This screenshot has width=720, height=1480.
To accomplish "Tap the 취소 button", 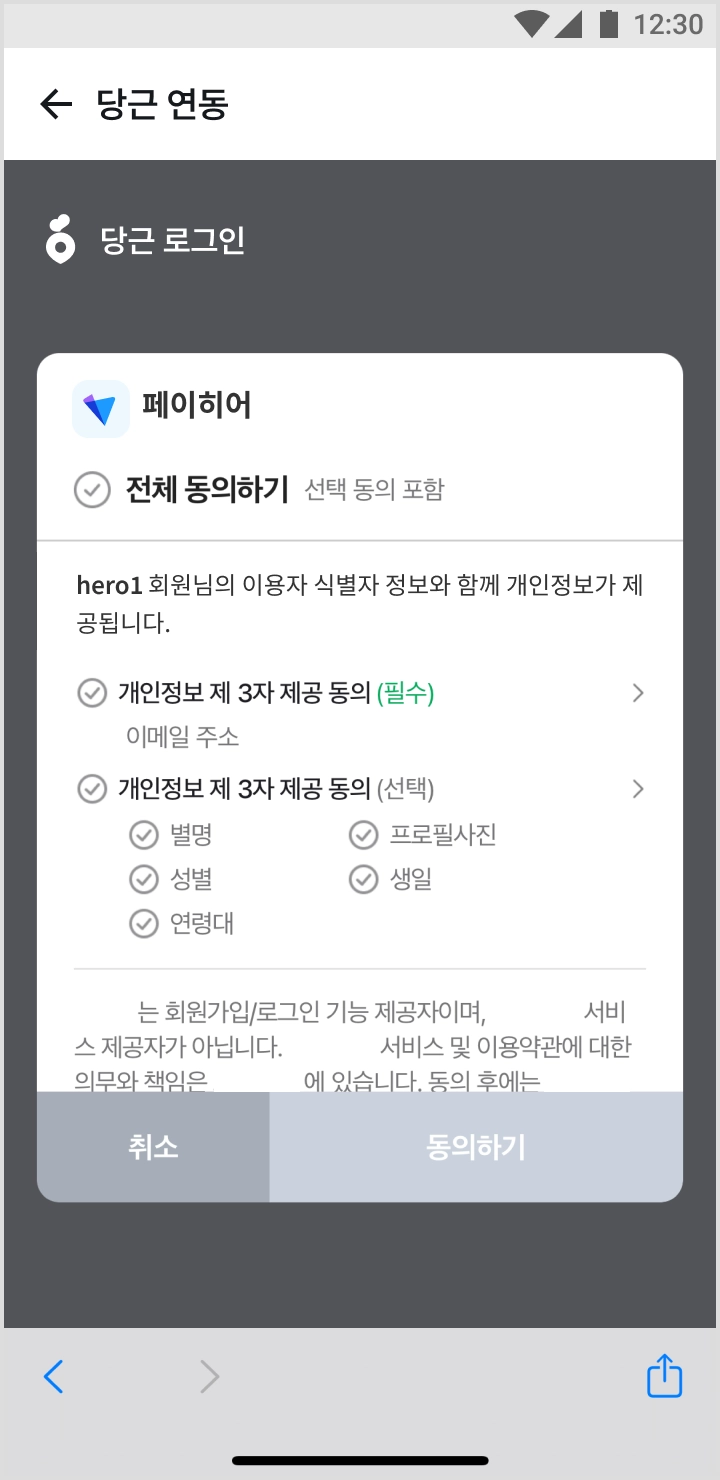I will tap(153, 1147).
